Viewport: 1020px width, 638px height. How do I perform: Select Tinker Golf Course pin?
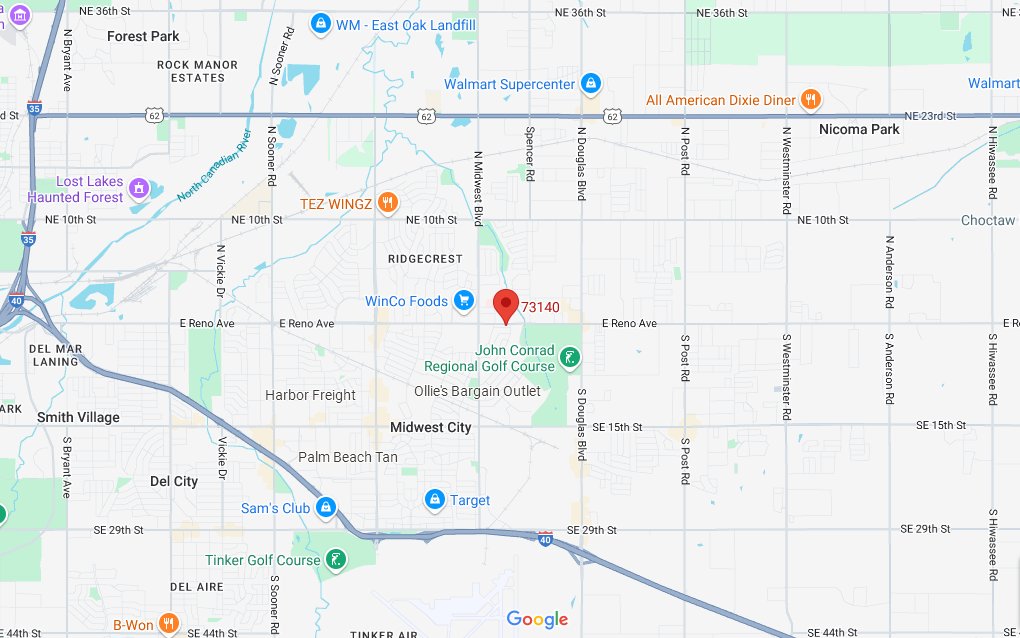pos(337,560)
